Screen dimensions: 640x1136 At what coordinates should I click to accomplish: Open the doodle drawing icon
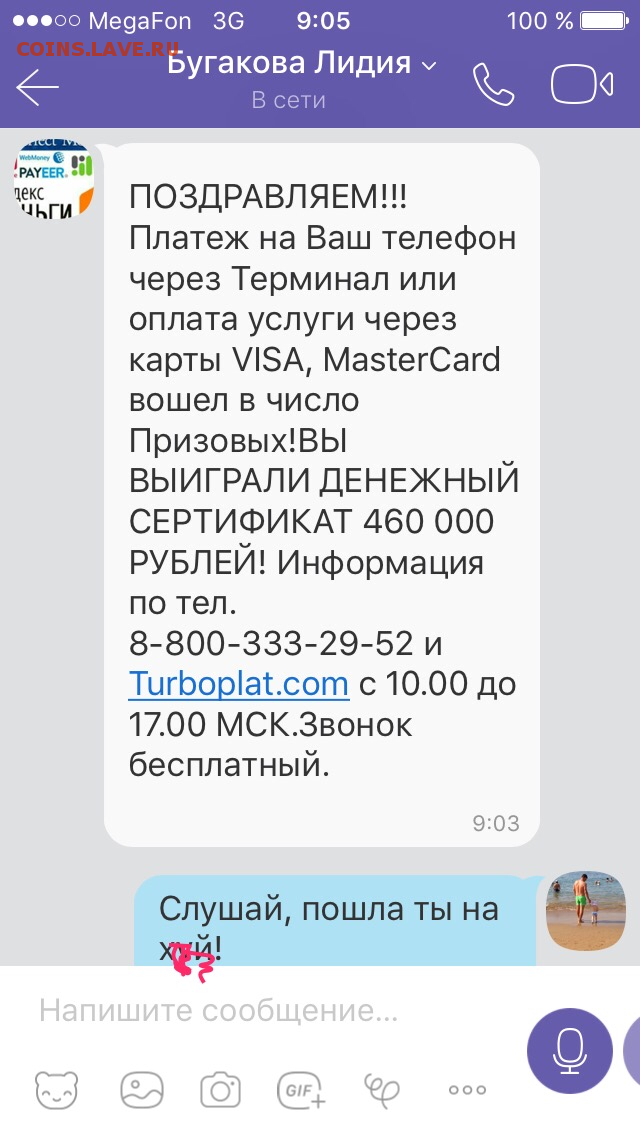(381, 1089)
